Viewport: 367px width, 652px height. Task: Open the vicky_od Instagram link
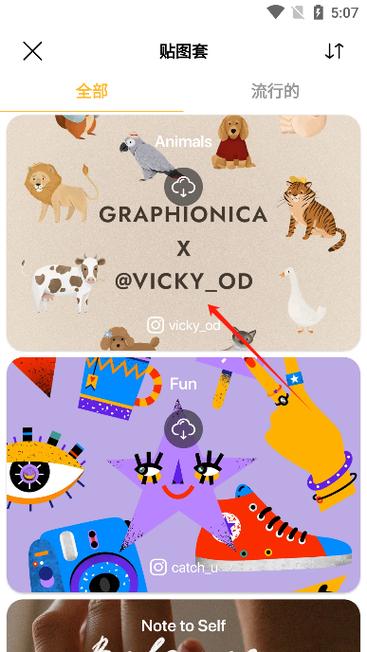tap(184, 325)
